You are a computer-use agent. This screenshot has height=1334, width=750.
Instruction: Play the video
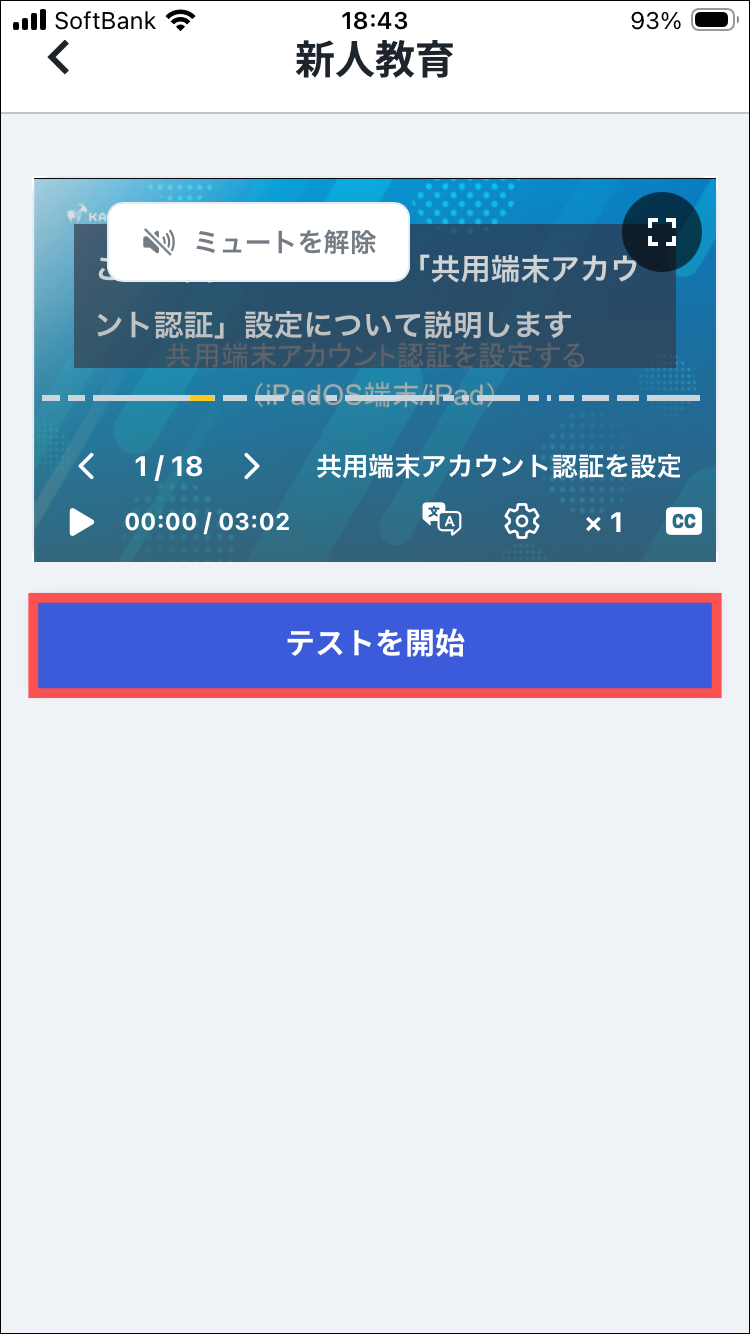click(x=82, y=522)
